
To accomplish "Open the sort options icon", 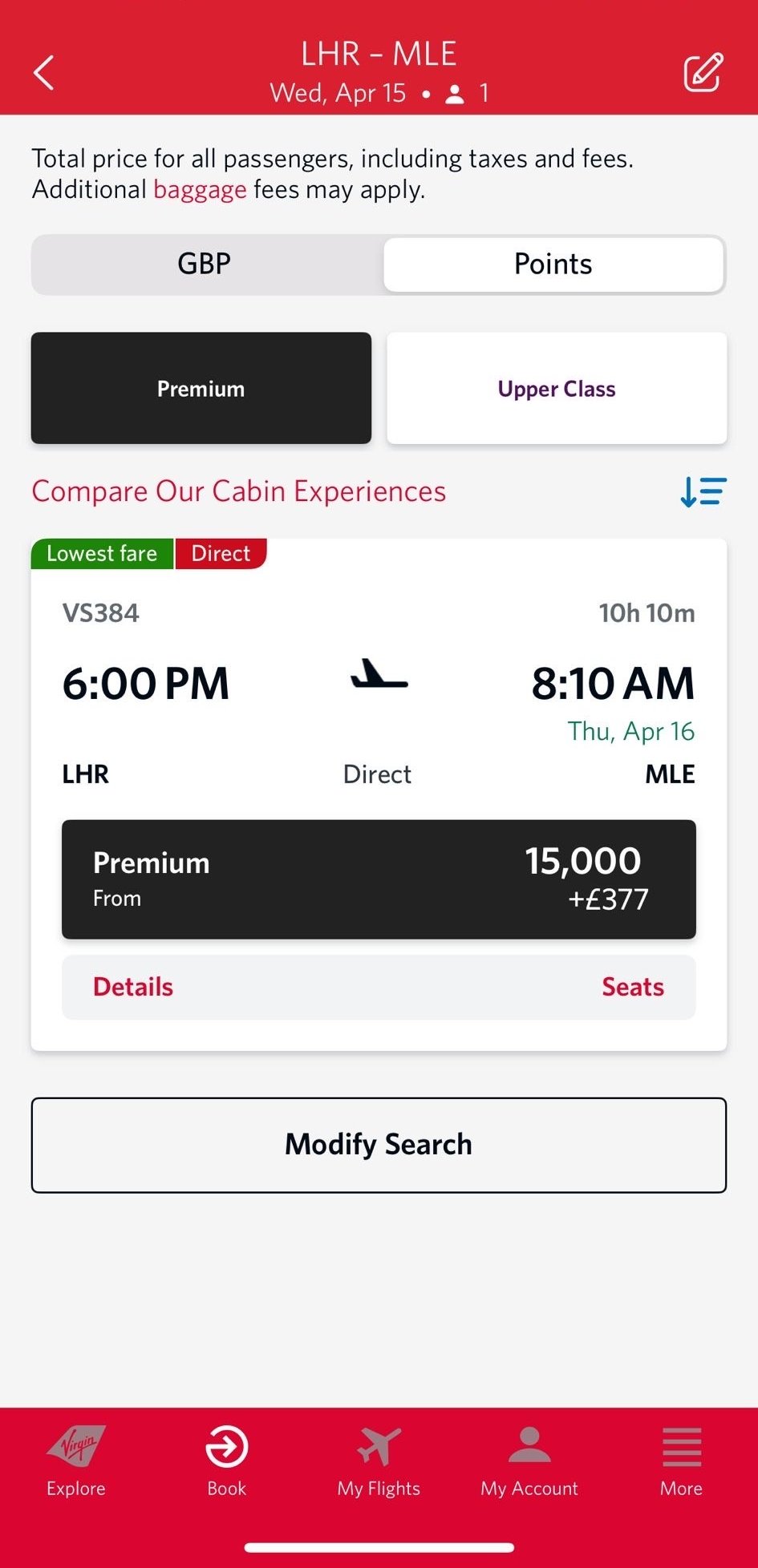I will pyautogui.click(x=703, y=491).
